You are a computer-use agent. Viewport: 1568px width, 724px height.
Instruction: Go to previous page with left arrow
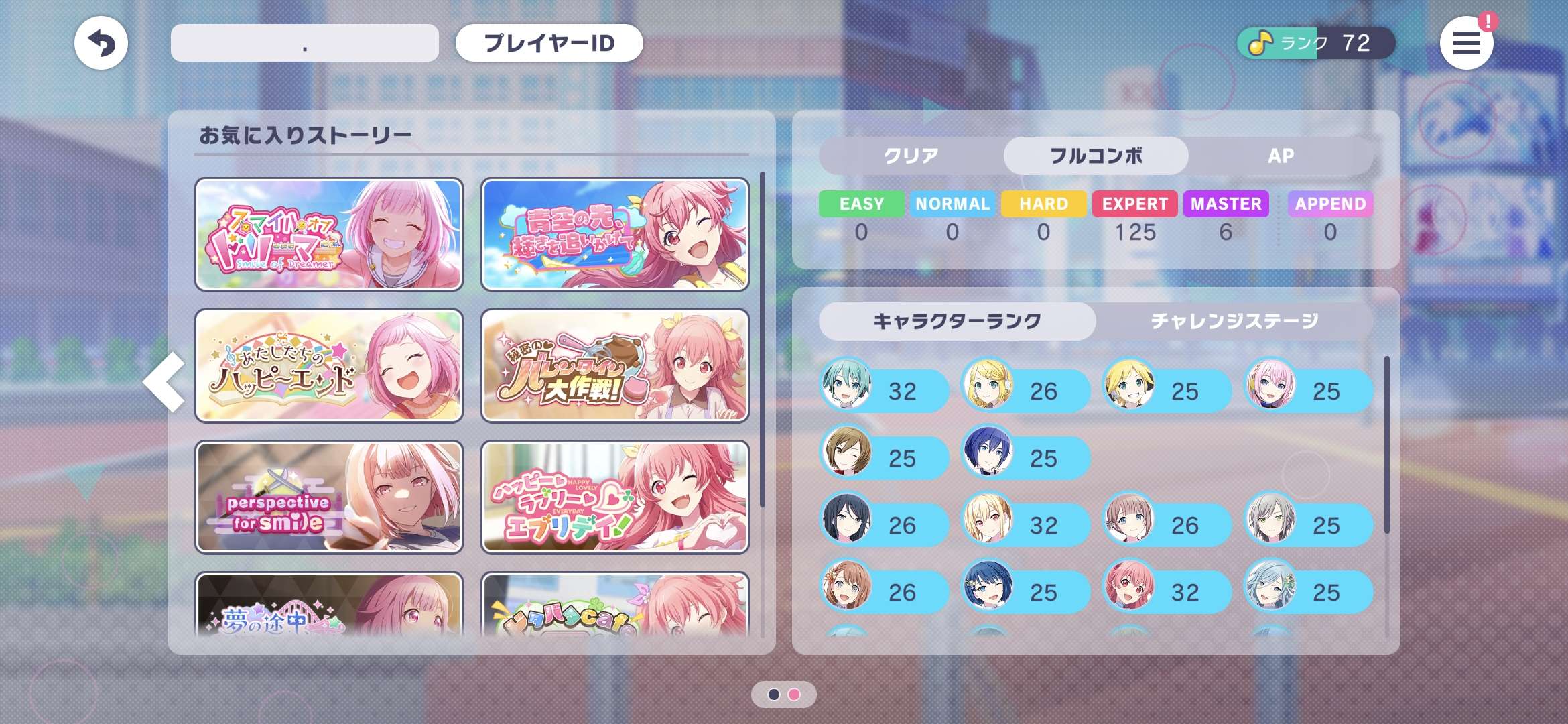click(165, 381)
